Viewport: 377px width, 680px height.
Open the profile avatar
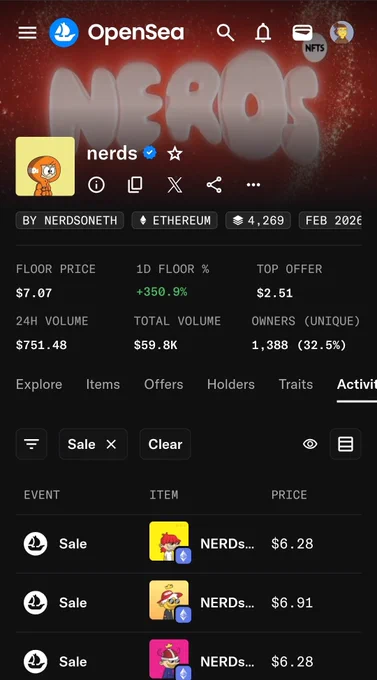coord(341,33)
